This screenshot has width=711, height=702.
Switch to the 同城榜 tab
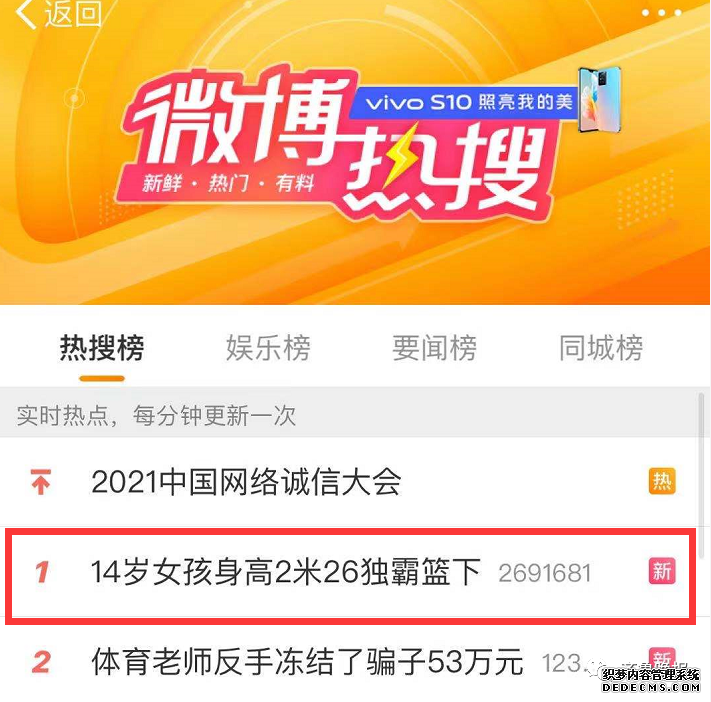[x=600, y=348]
